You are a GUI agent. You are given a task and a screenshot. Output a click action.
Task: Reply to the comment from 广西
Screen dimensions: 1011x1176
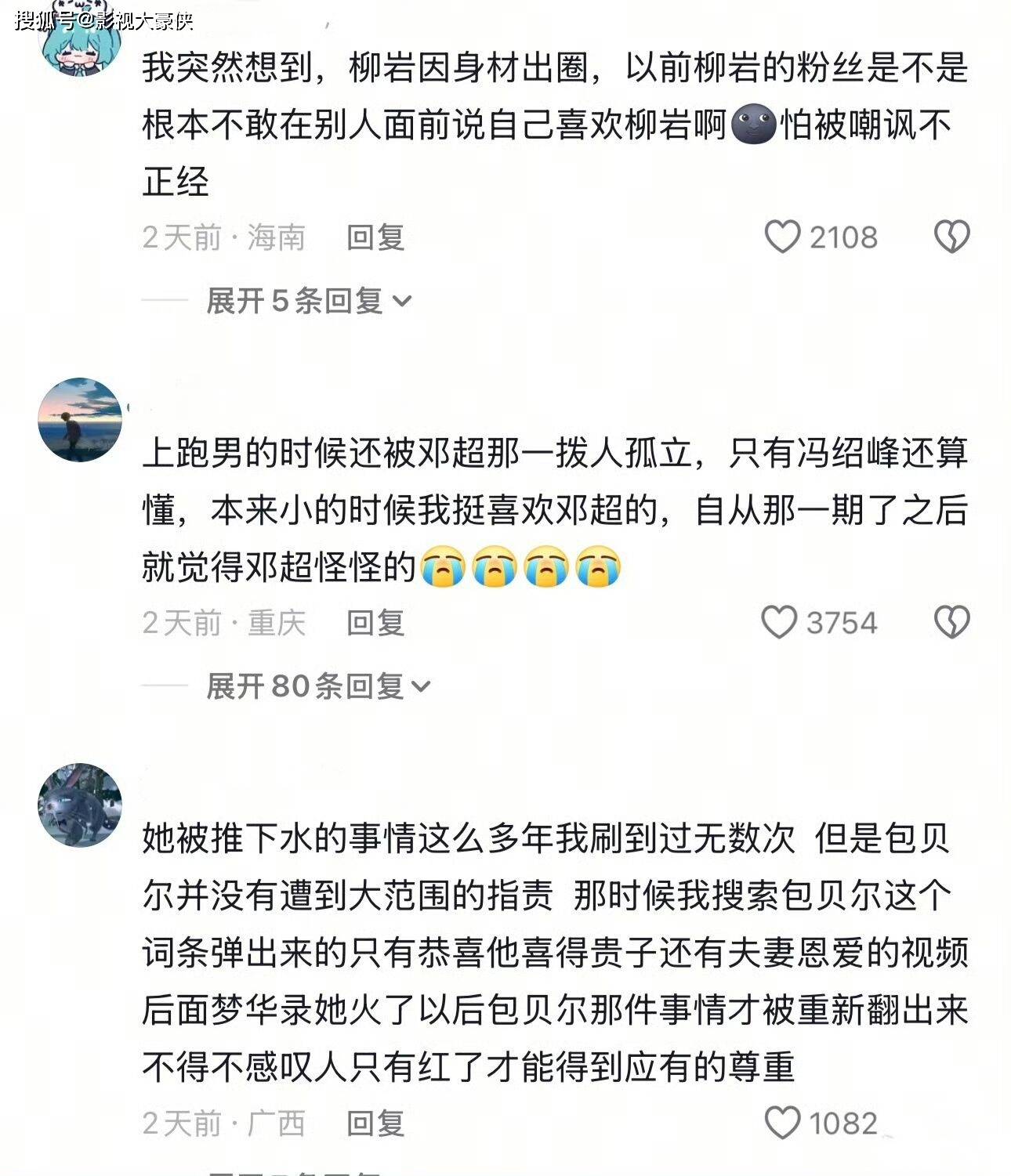(375, 1124)
